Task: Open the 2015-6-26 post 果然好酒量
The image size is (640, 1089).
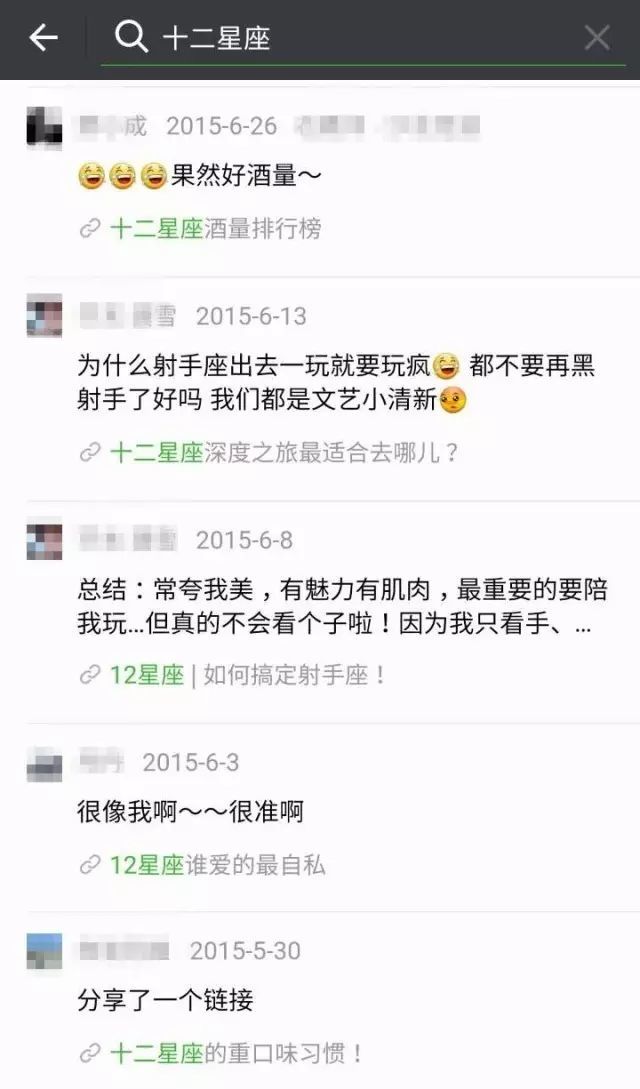Action: pos(200,176)
